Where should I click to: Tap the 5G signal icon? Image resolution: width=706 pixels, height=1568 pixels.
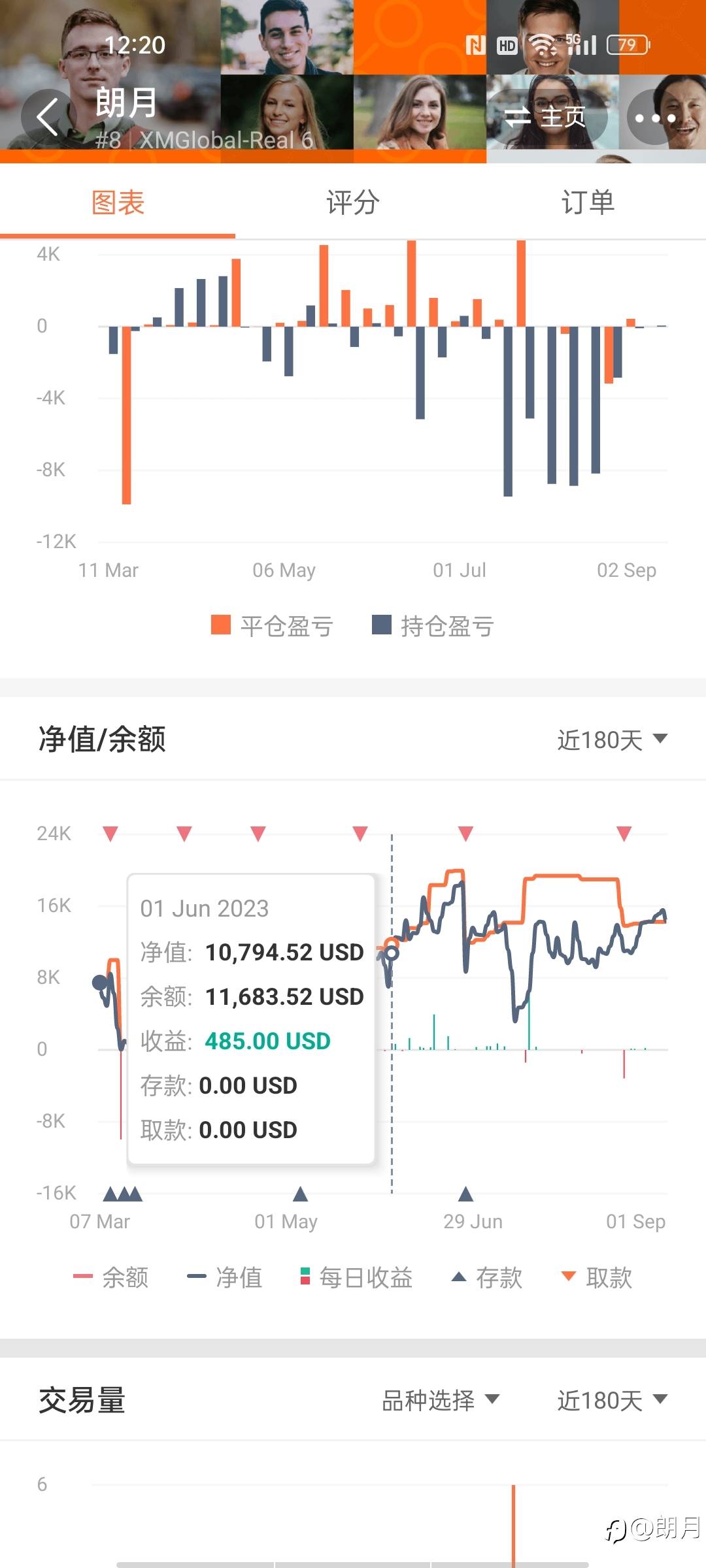click(x=580, y=44)
